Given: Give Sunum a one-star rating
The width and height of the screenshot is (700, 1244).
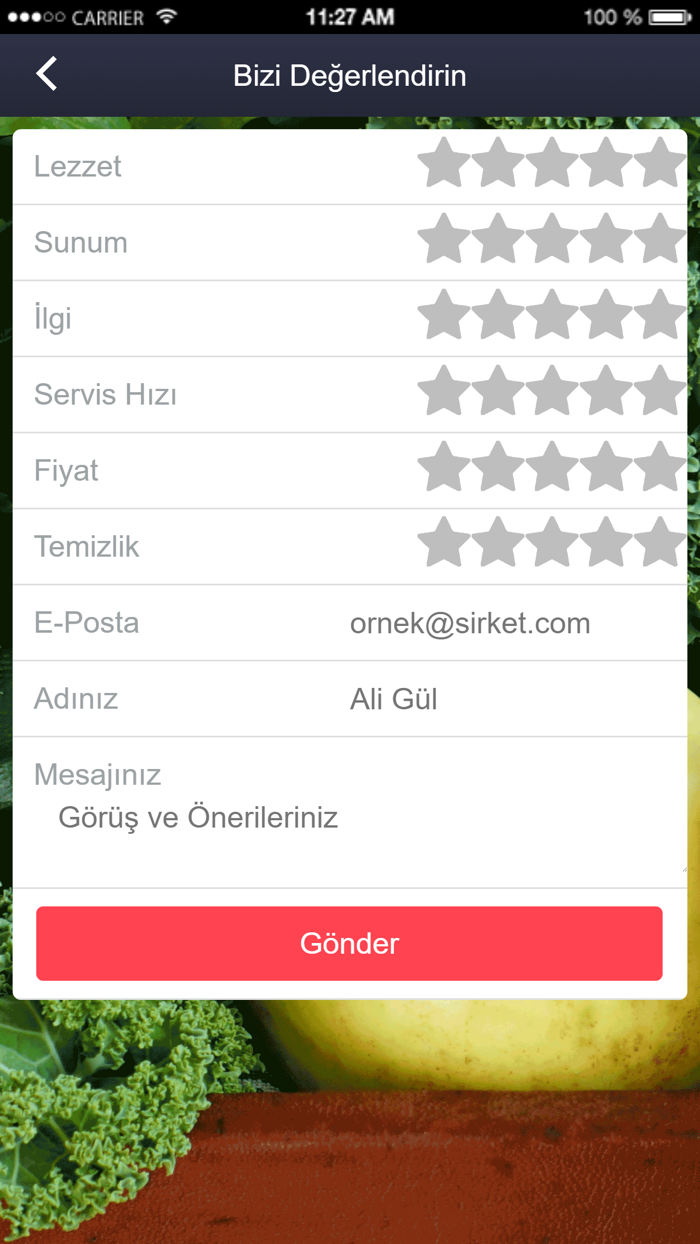Looking at the screenshot, I should point(443,240).
